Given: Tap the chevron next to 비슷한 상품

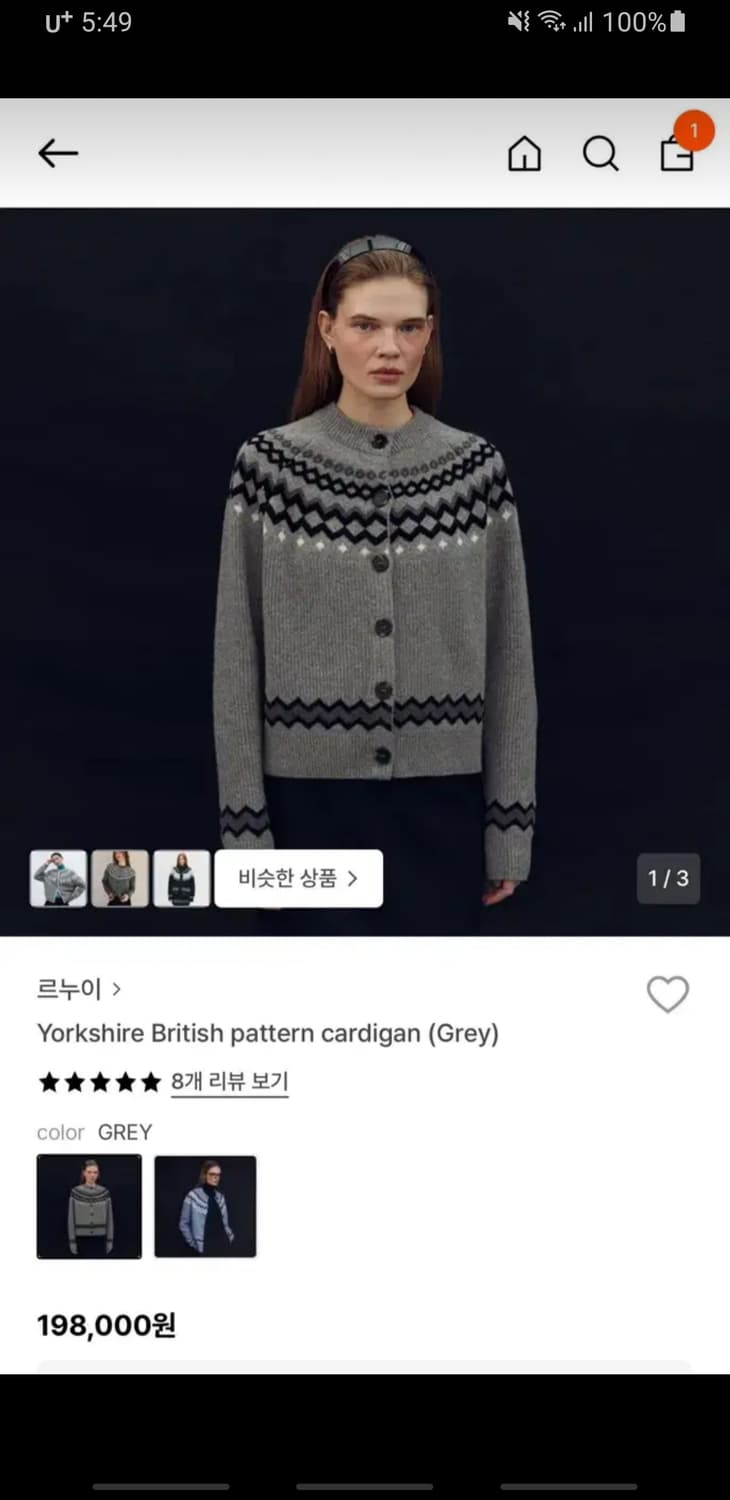Looking at the screenshot, I should [351, 878].
